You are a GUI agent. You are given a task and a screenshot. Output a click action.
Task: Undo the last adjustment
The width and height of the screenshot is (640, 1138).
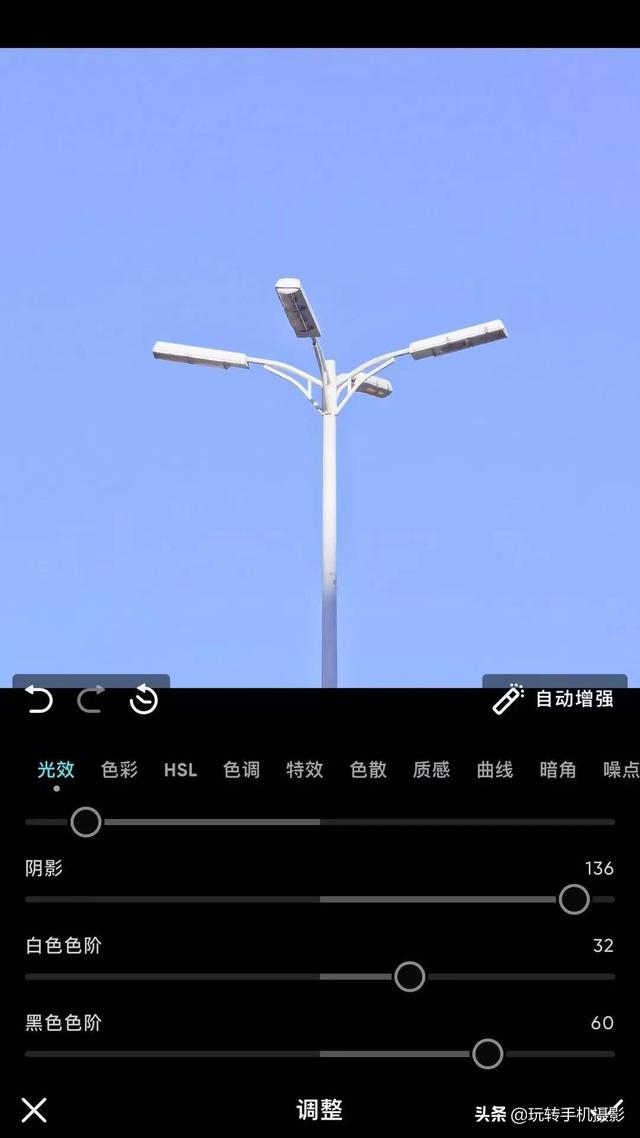[x=38, y=699]
